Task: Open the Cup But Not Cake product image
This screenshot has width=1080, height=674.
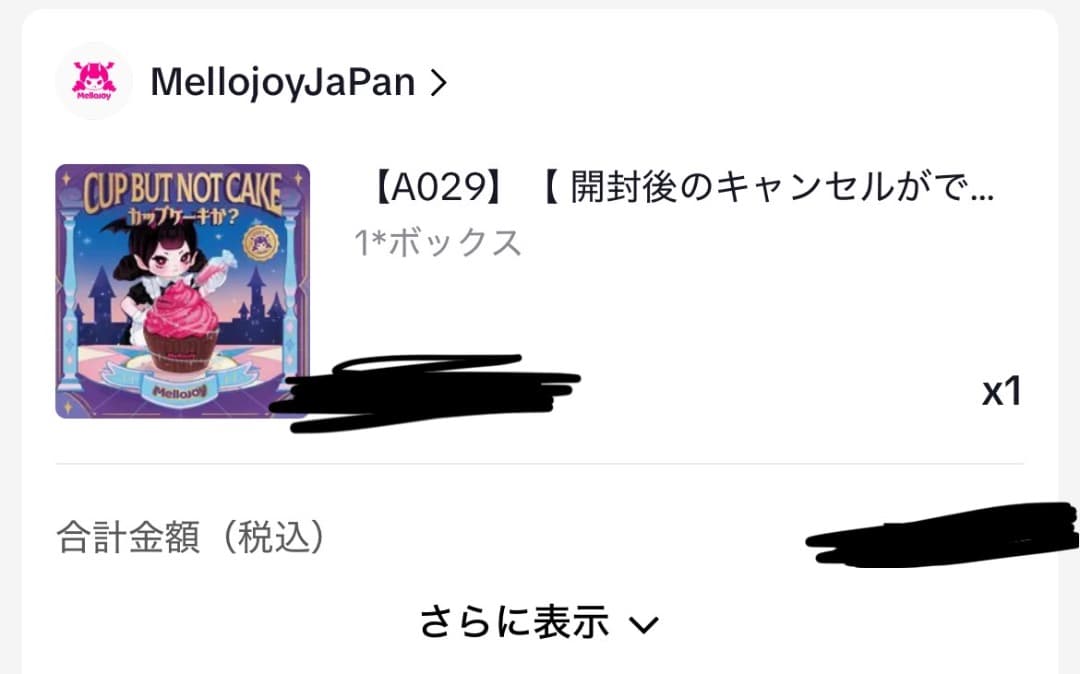Action: (182, 290)
